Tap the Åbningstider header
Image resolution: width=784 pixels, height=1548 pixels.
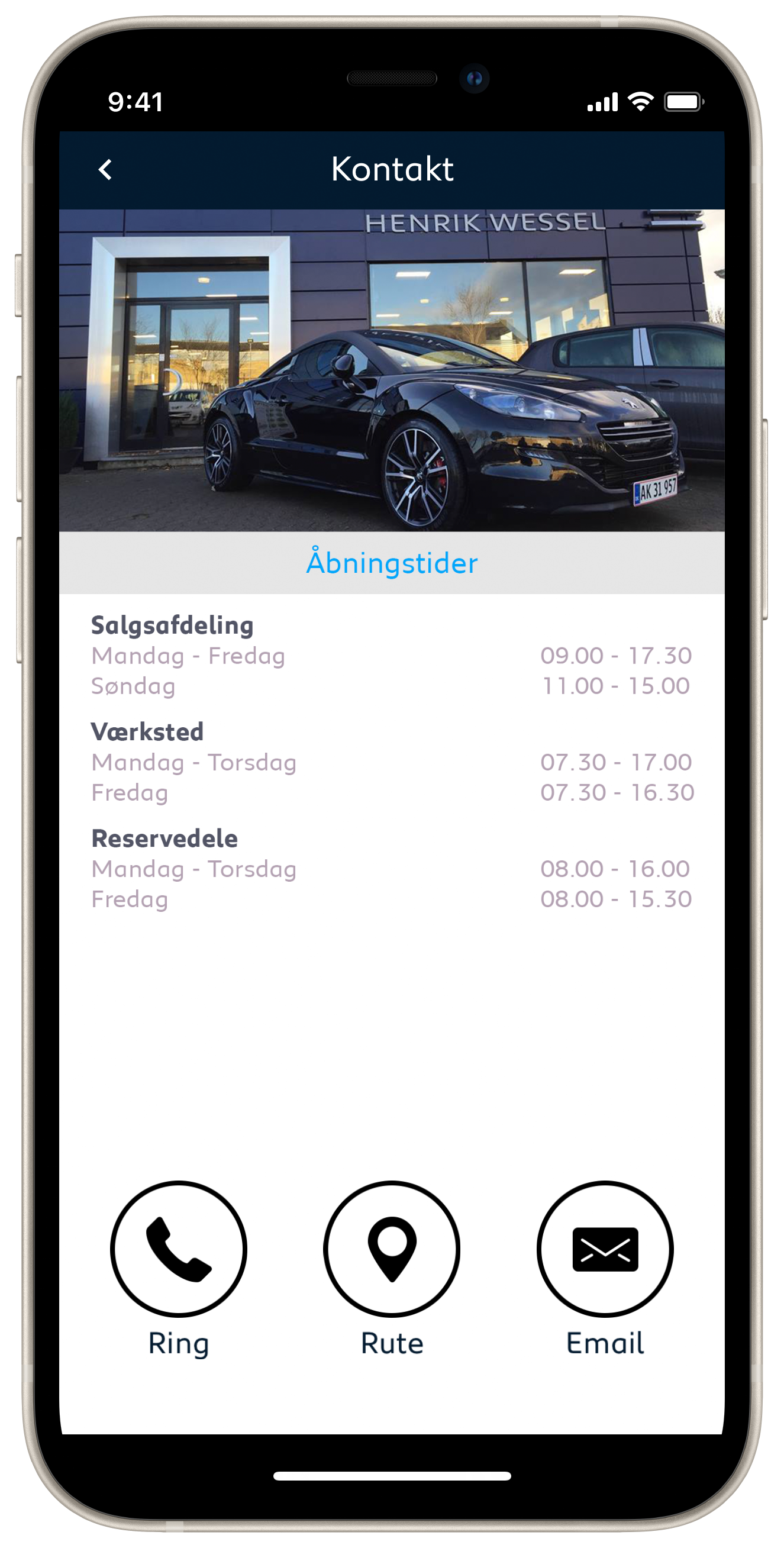[392, 563]
